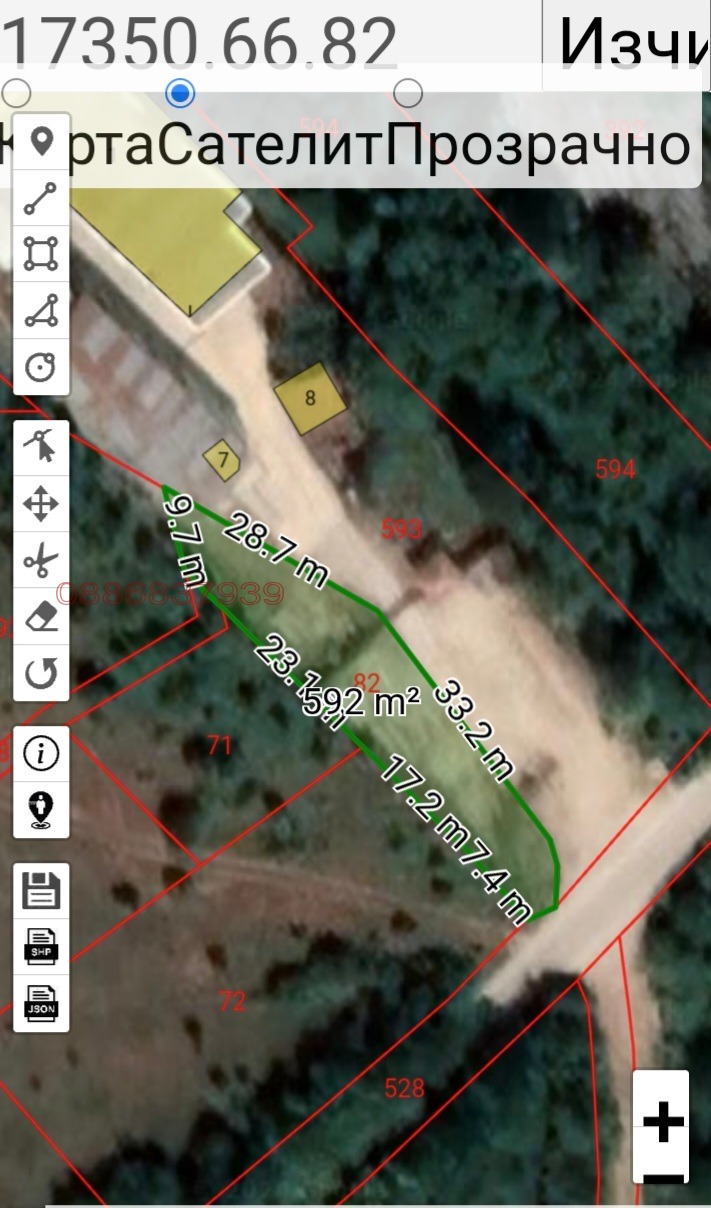
Task: Activate the scissors cut tool
Action: click(41, 560)
